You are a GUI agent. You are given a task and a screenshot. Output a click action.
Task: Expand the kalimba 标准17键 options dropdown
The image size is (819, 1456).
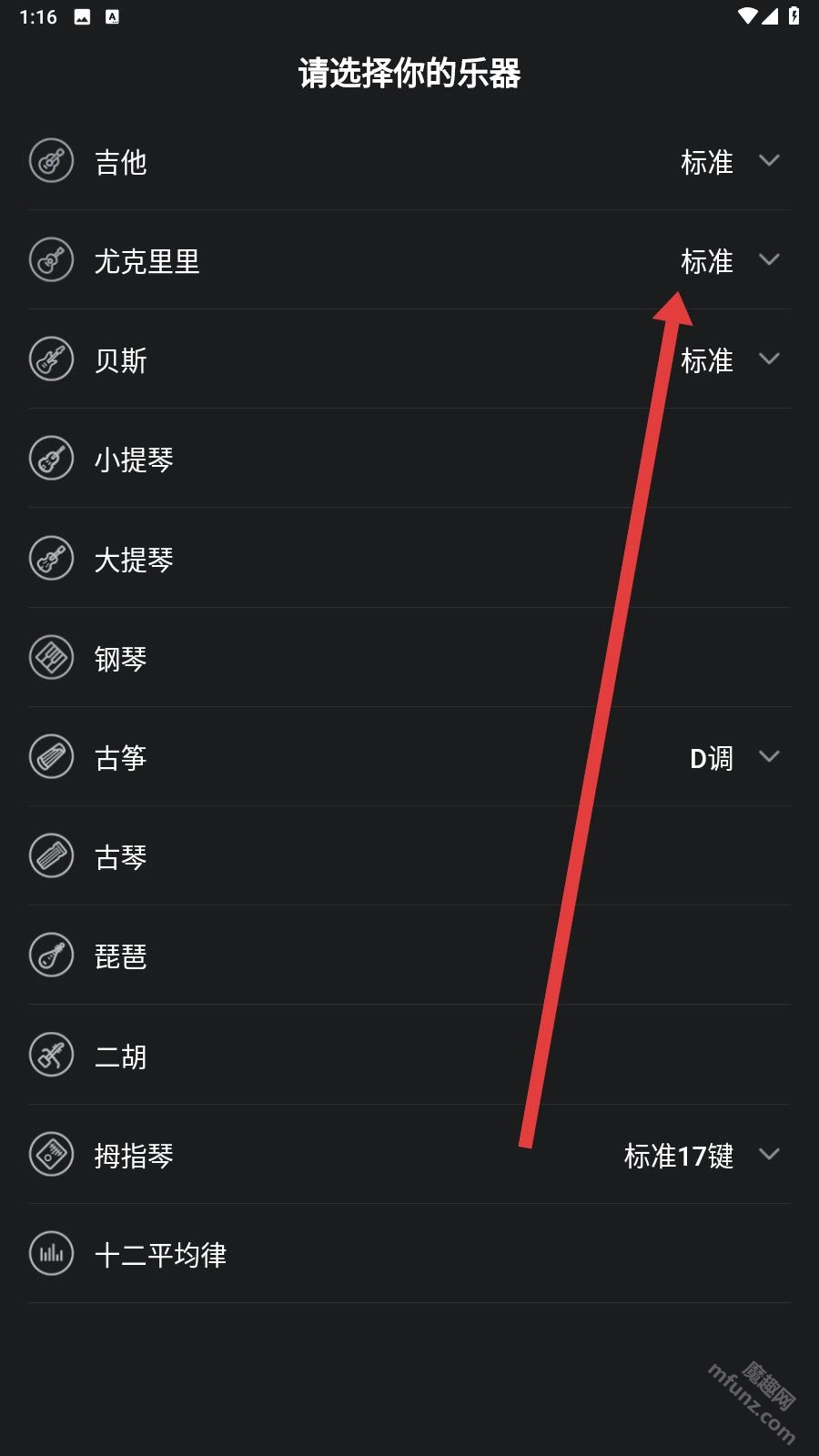[769, 1154]
